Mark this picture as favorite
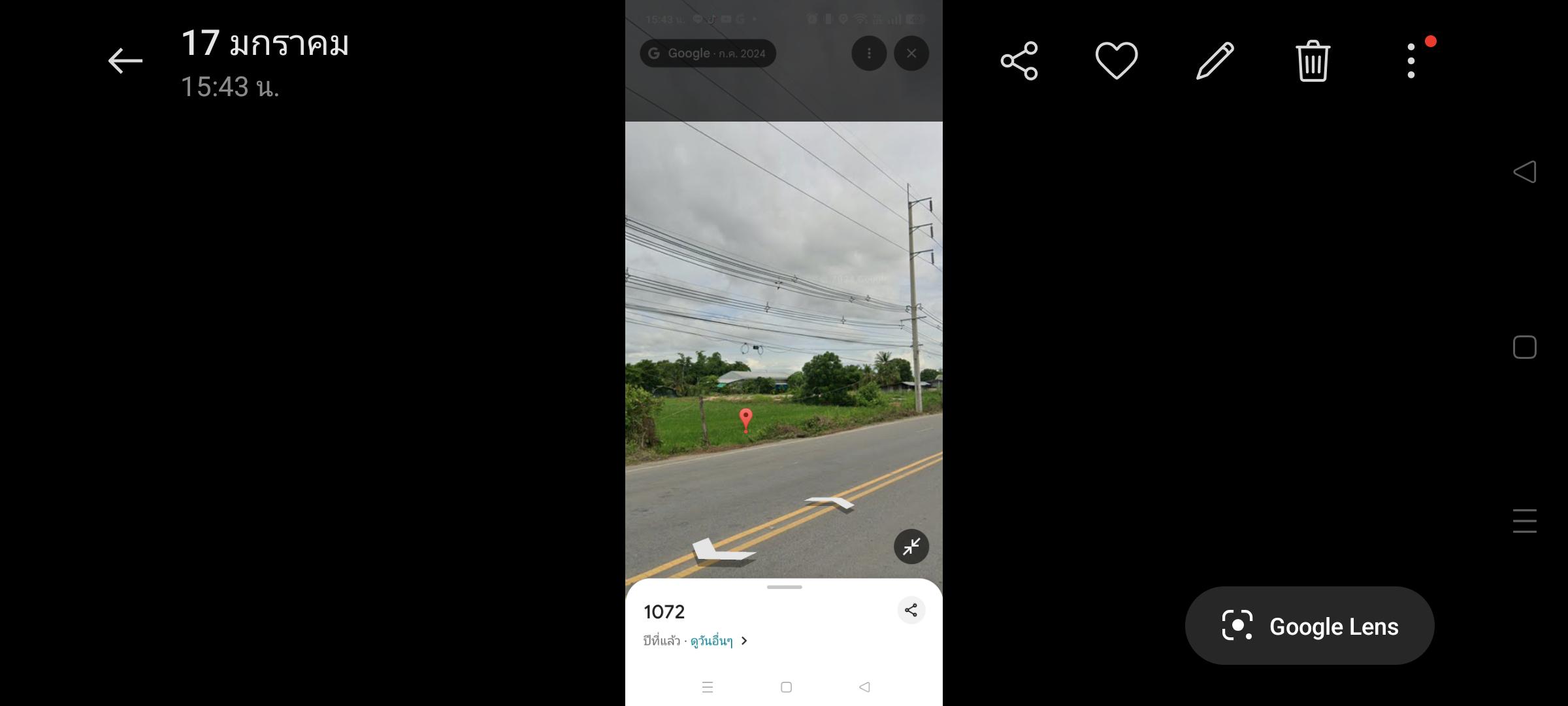This screenshot has width=1568, height=706. click(1117, 61)
